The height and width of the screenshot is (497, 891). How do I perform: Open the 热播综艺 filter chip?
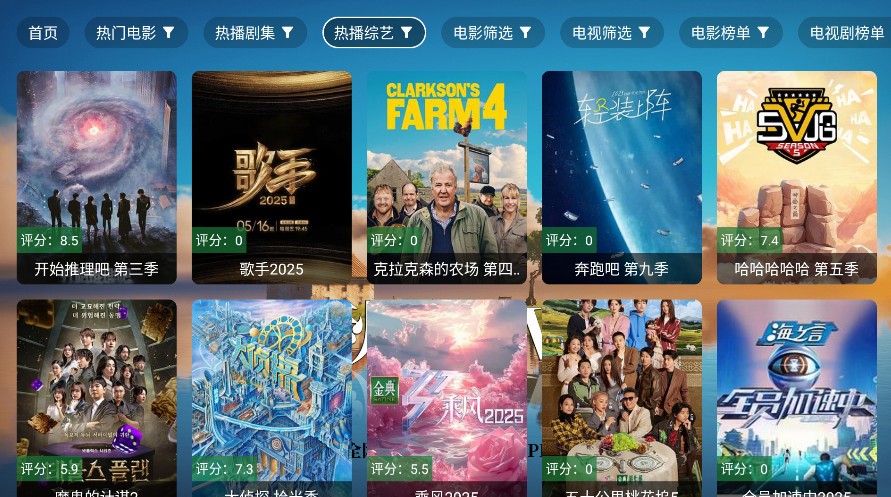point(374,33)
